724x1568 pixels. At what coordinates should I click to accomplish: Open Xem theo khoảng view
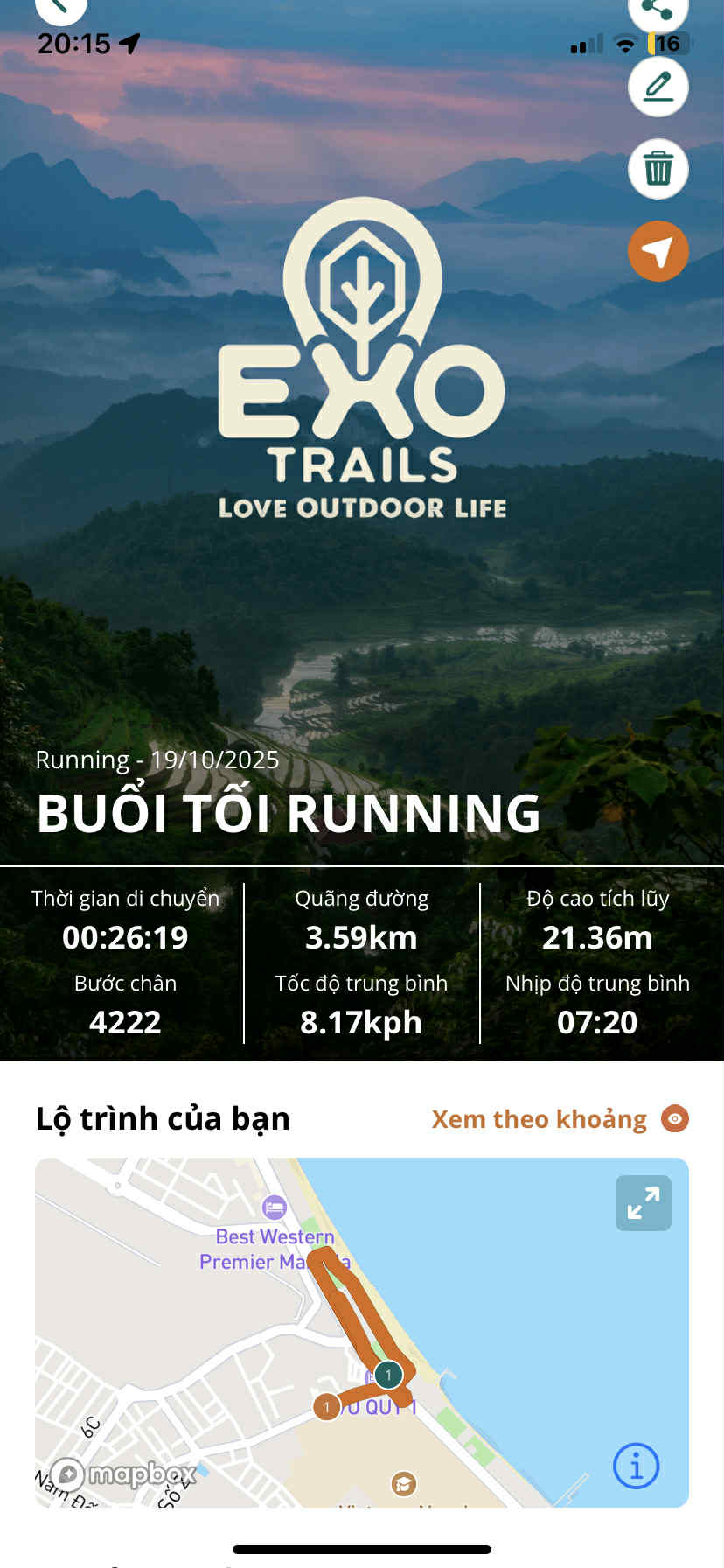coord(560,1119)
